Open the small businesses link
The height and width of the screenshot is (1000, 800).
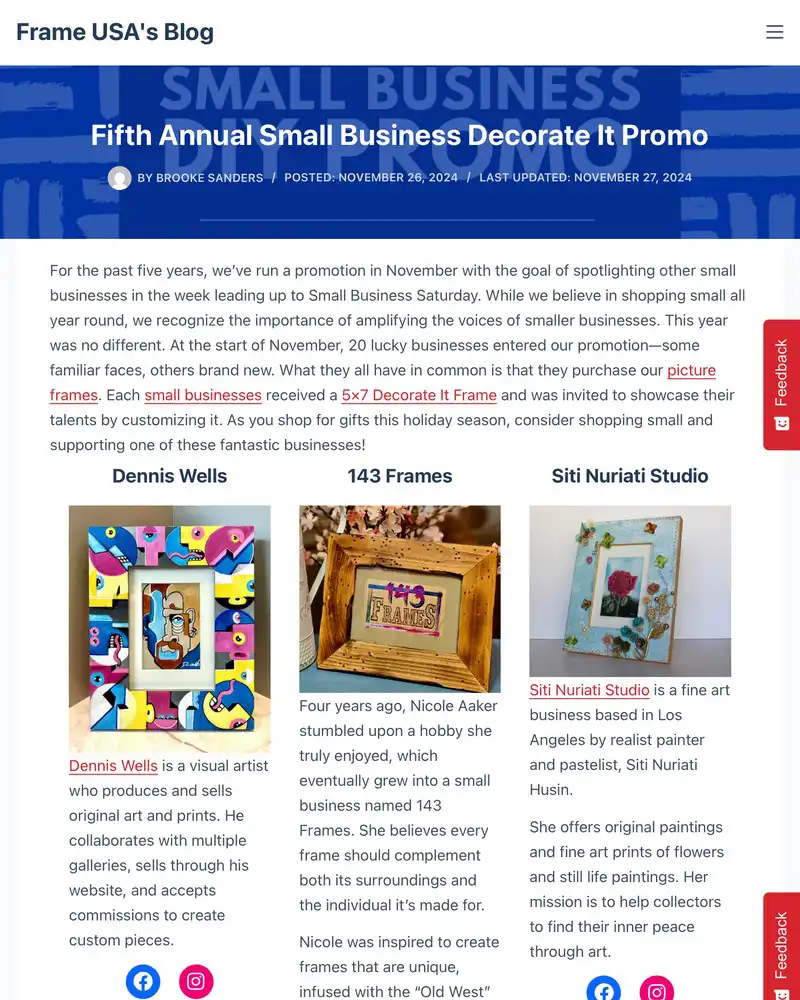coord(203,395)
